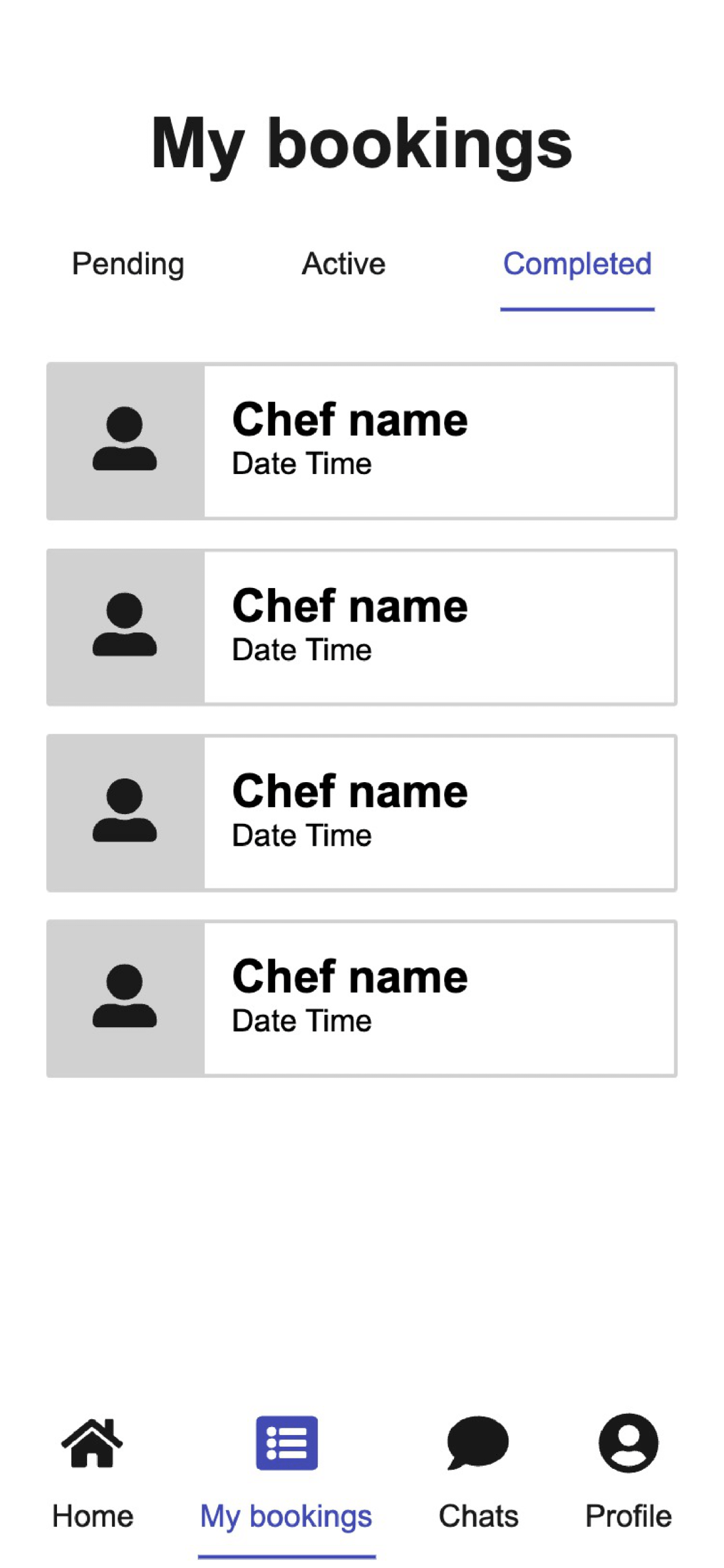Open the Profile tab
Viewport: 724px width, 1568px height.
(628, 1470)
